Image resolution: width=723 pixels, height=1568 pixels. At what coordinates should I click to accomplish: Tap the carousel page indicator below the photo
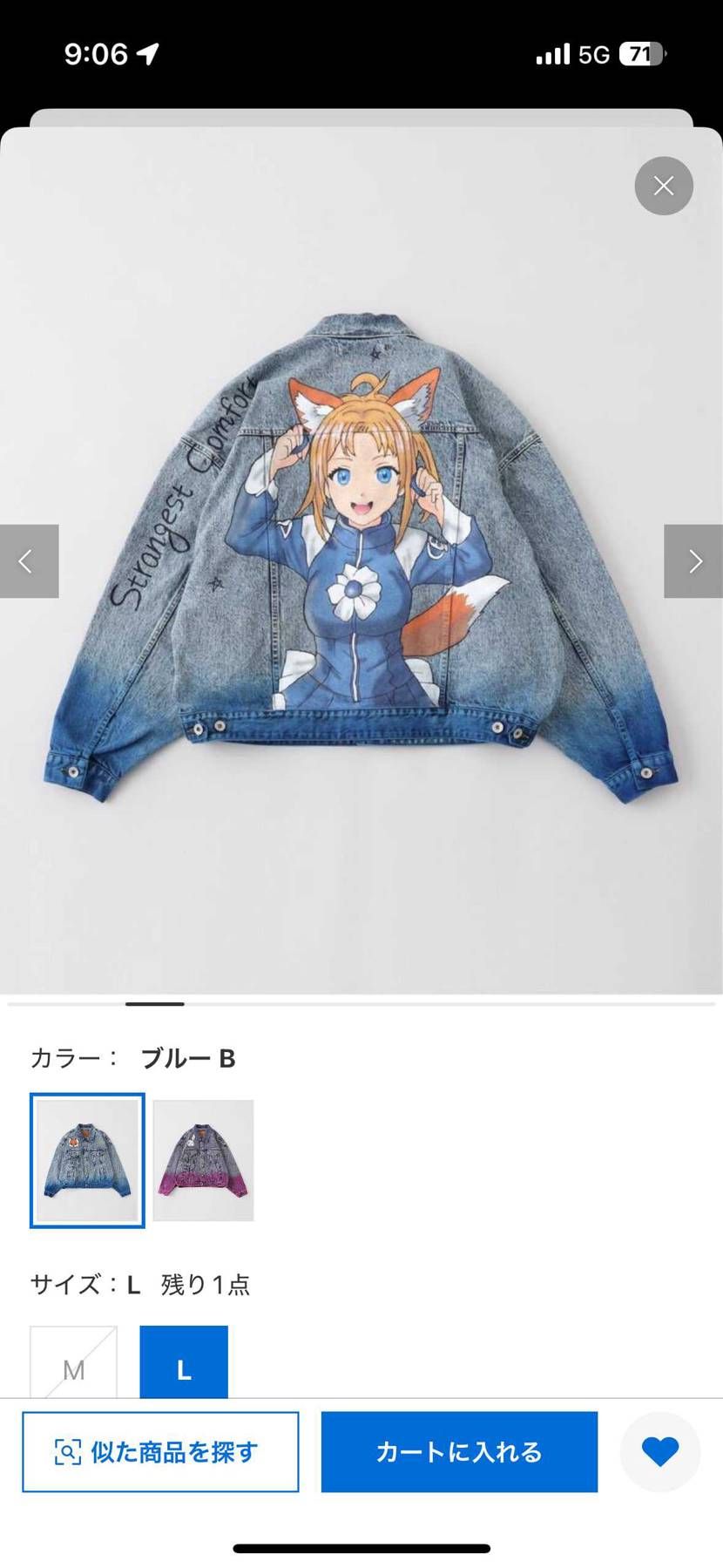[154, 1003]
